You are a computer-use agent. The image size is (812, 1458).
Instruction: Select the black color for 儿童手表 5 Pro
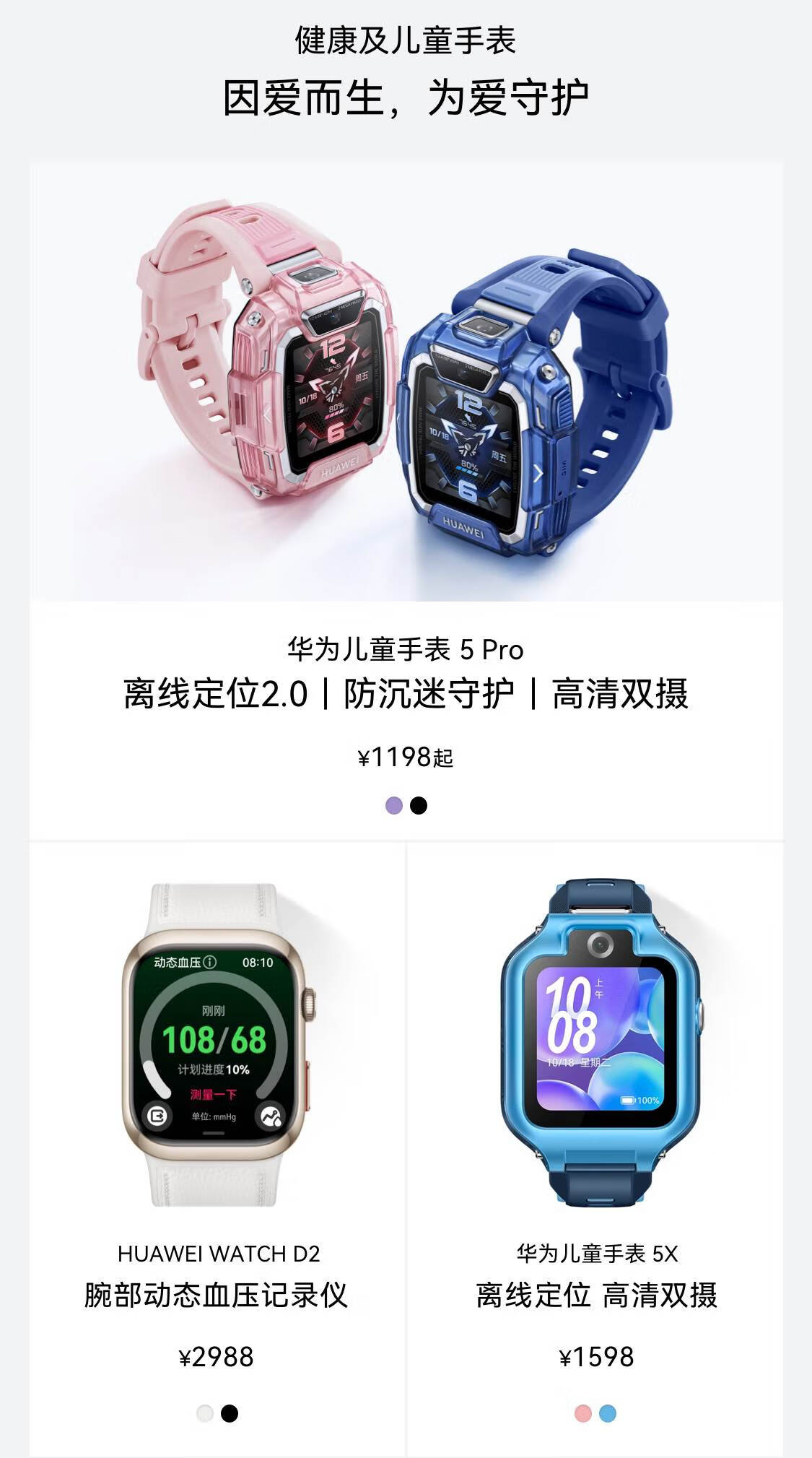pyautogui.click(x=419, y=805)
